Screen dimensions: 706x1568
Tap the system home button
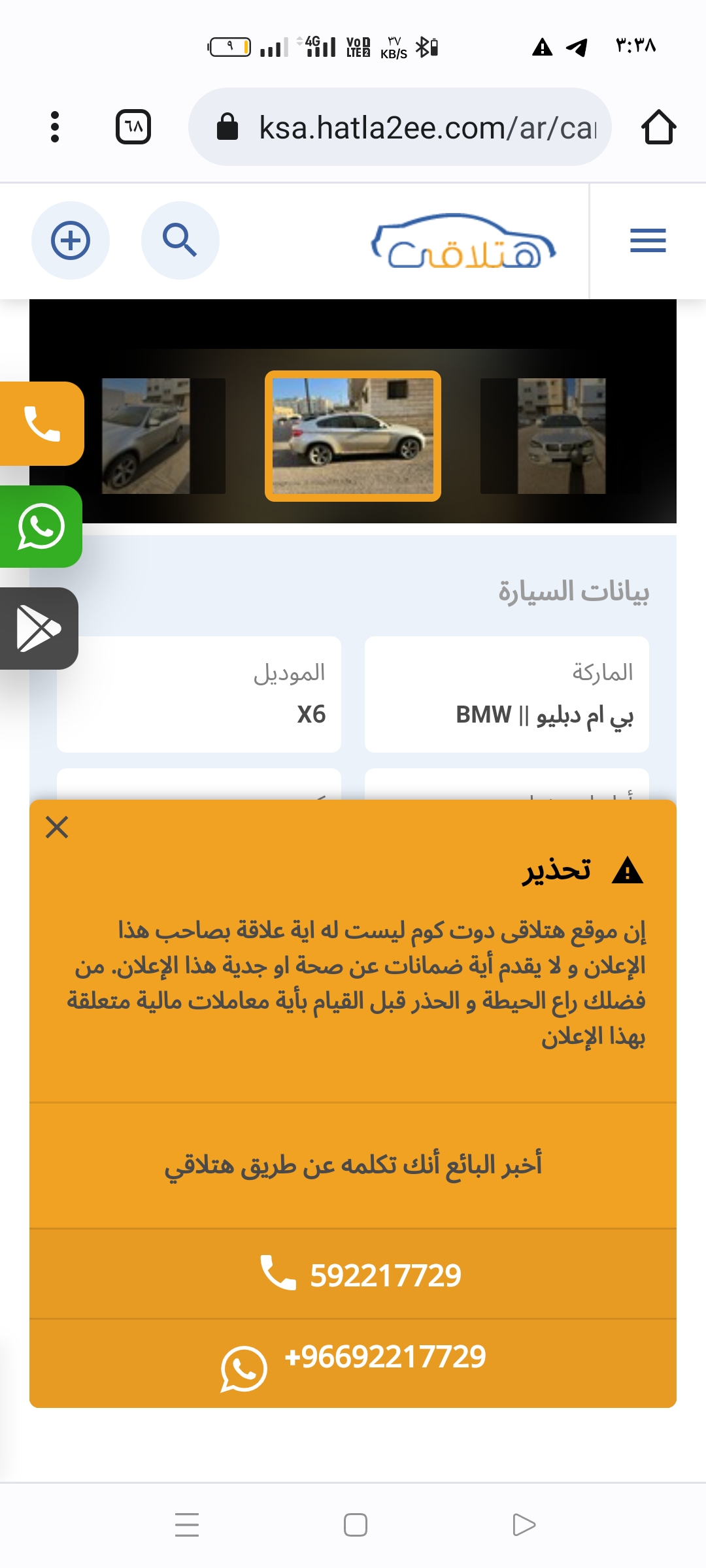pyautogui.click(x=355, y=1524)
